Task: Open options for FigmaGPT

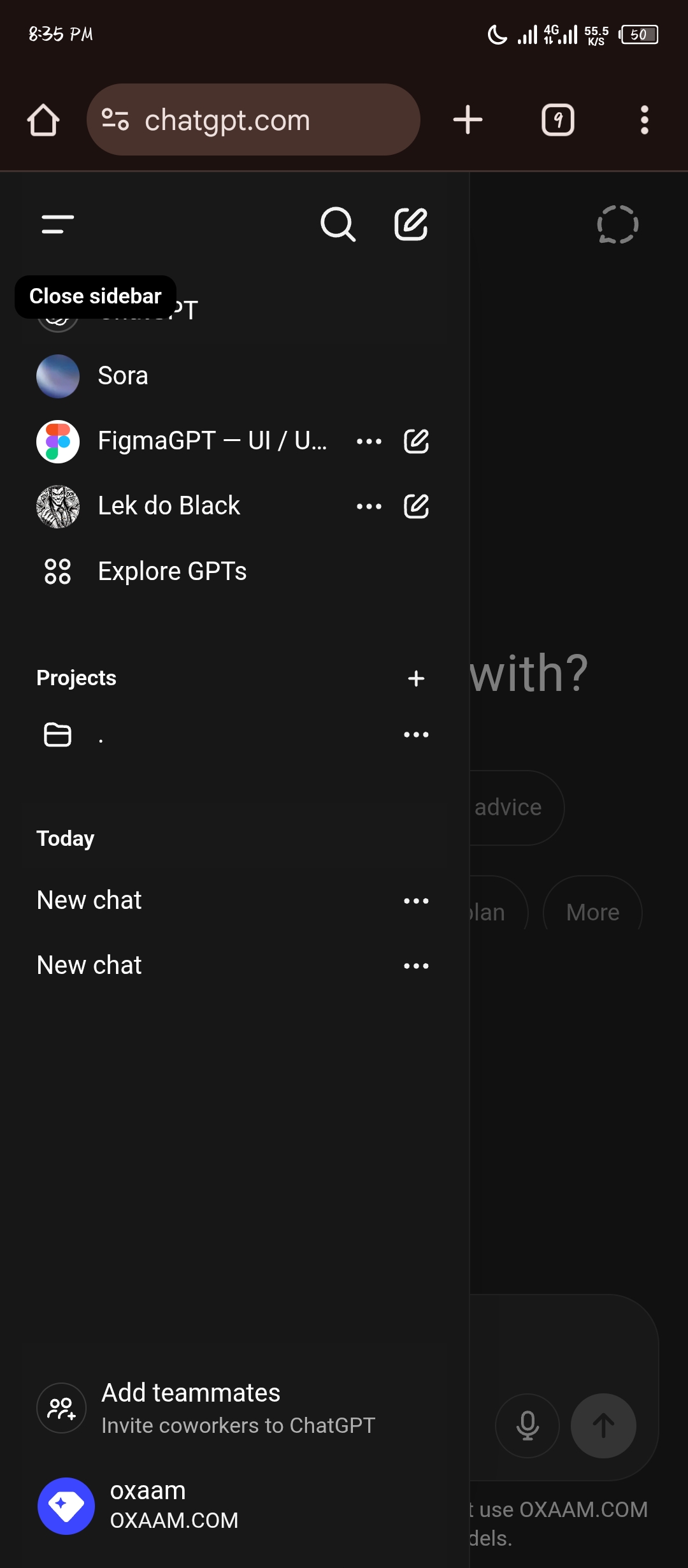Action: [369, 441]
